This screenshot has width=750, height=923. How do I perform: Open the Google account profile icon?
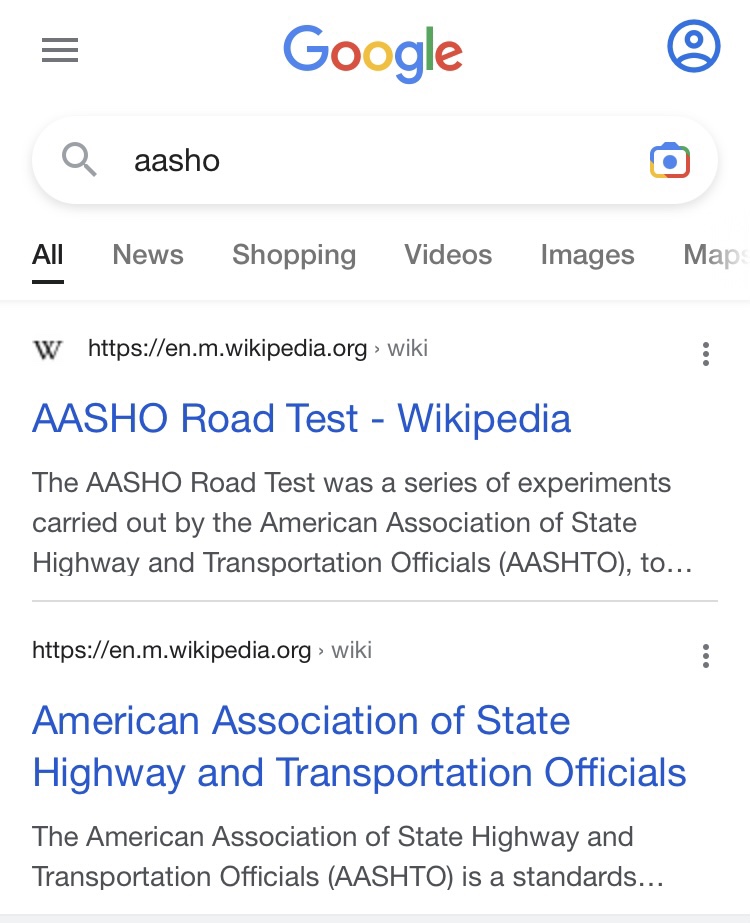[x=693, y=47]
